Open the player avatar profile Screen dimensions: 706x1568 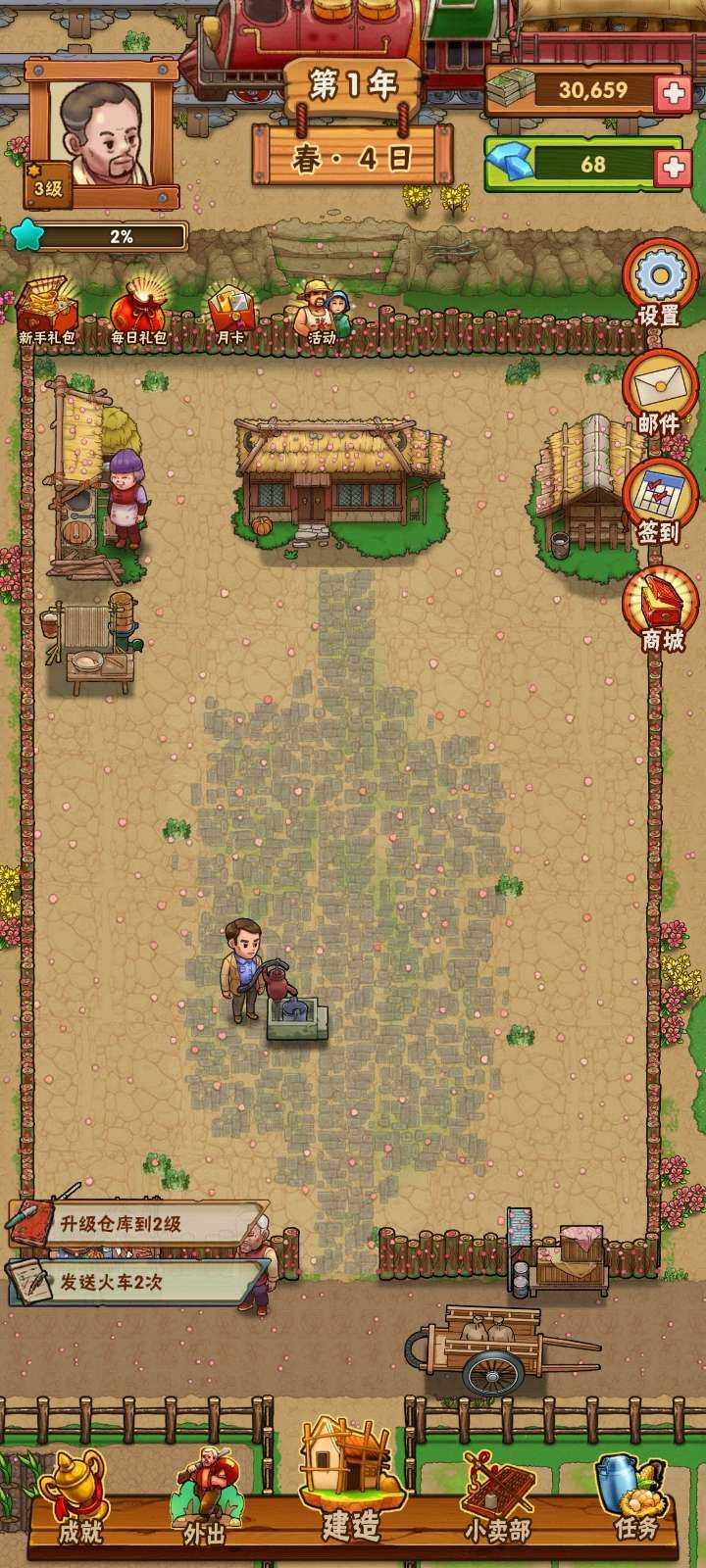click(x=102, y=131)
